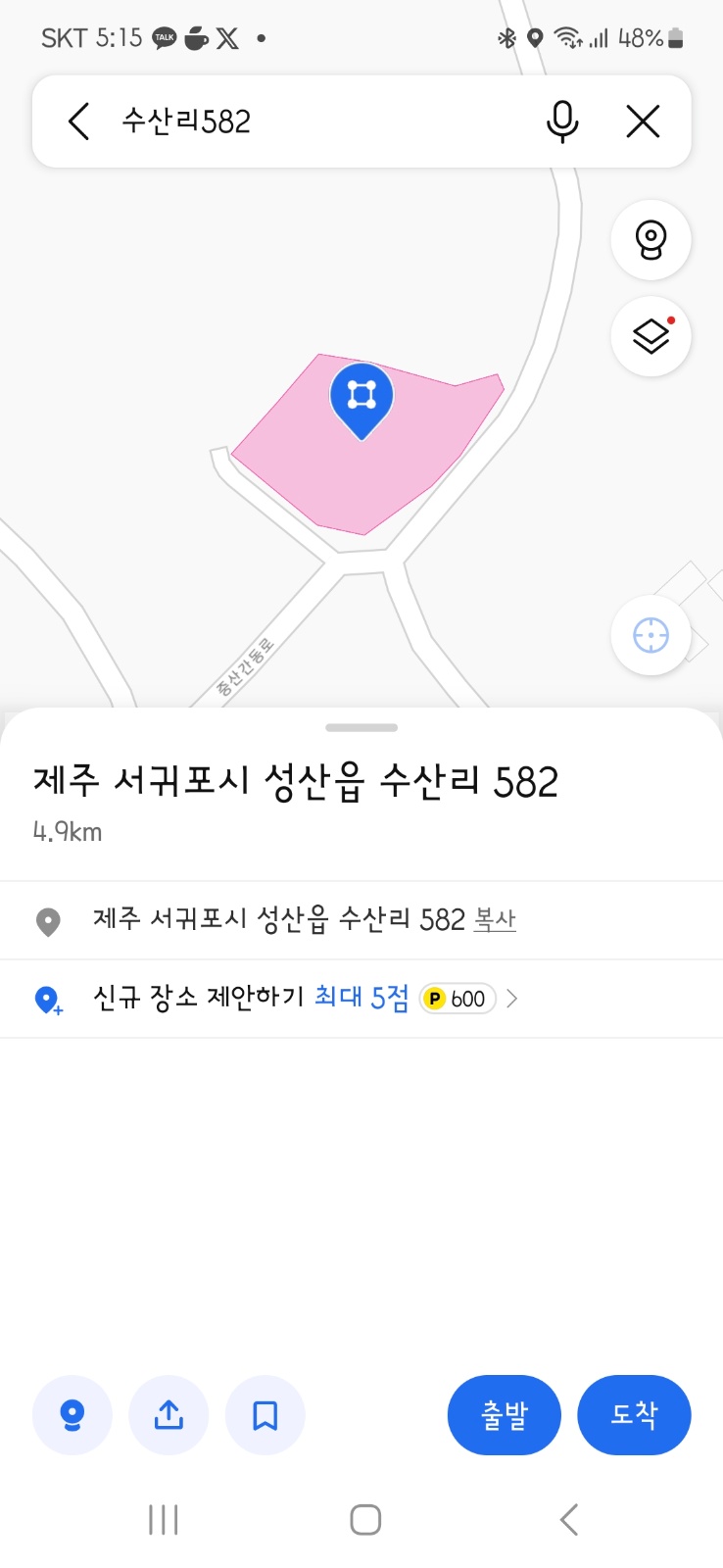Clear the search query with the X
The image size is (723, 1568).
tap(643, 122)
